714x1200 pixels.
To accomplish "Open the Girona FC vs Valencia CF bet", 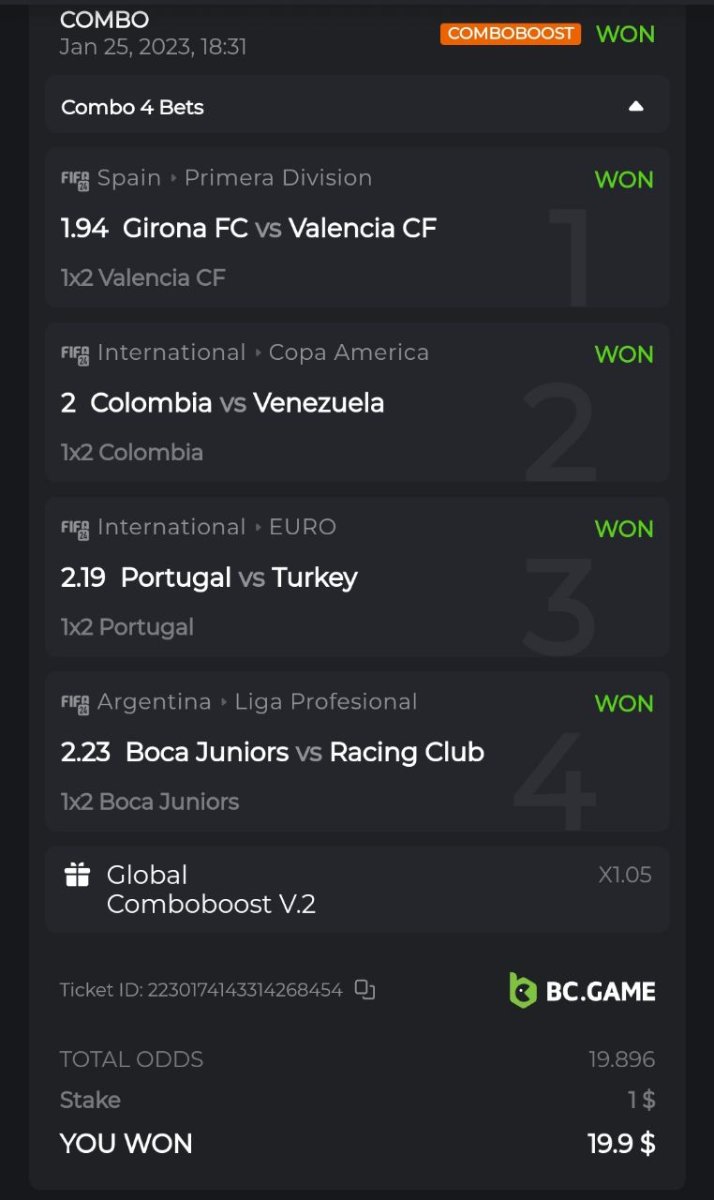I will pos(357,228).
